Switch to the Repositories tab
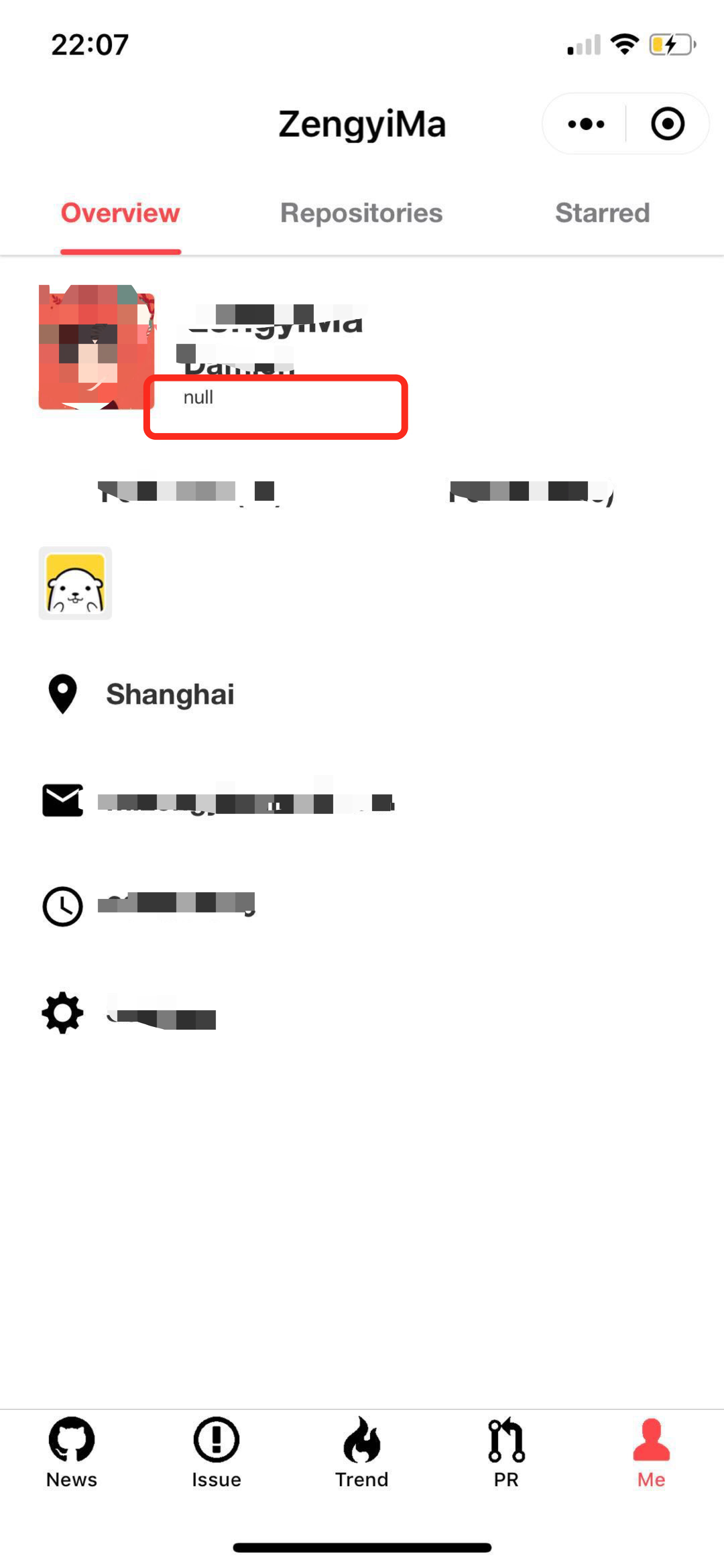The height and width of the screenshot is (1568, 724). point(361,213)
